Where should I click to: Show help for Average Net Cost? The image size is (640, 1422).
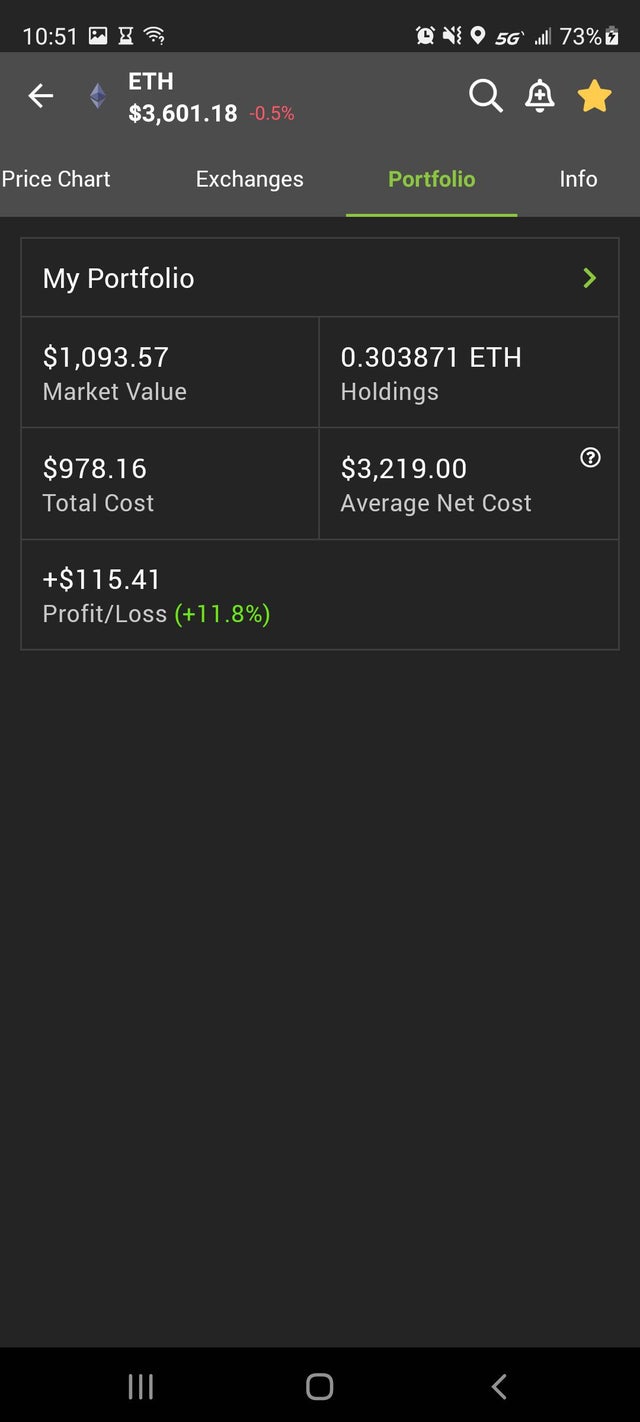point(590,458)
